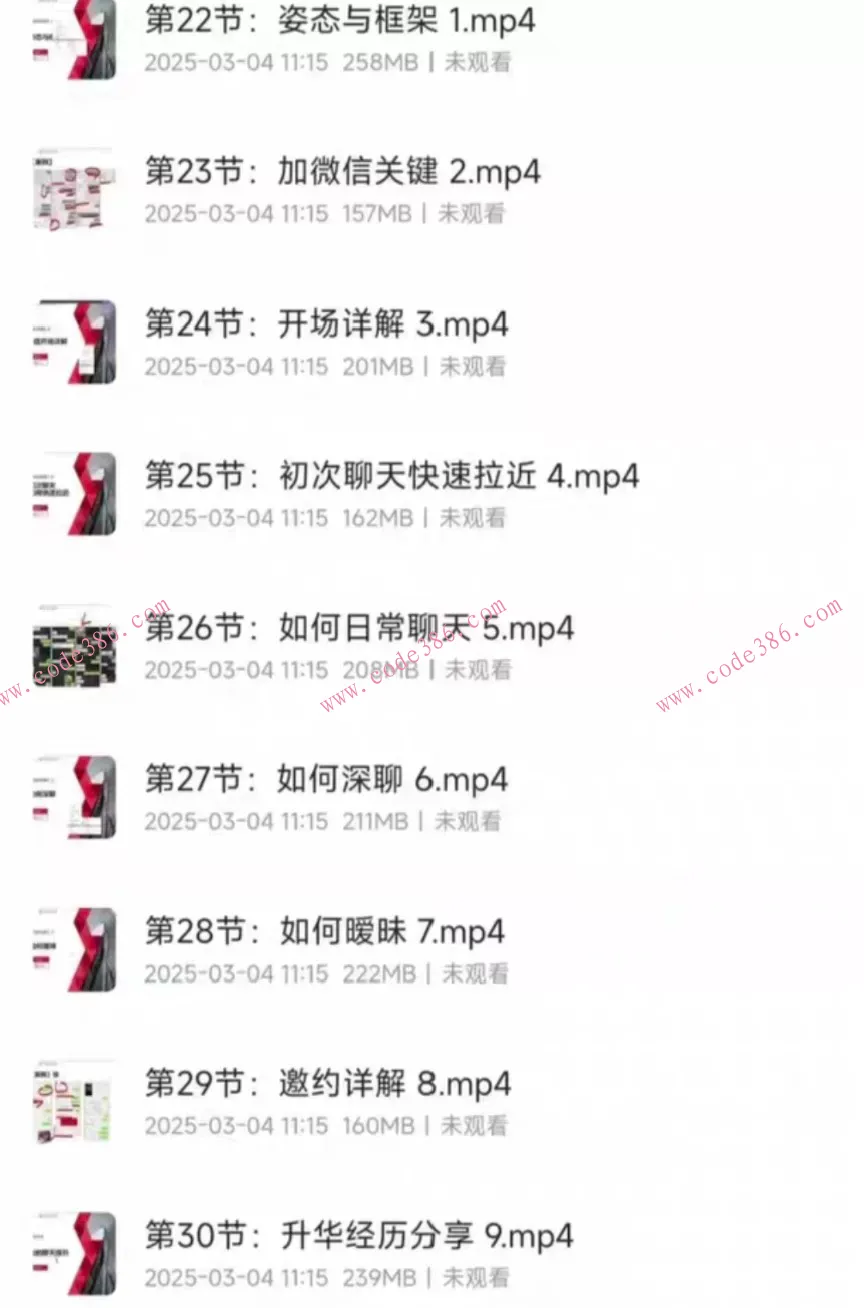Open the 第27节：如何深聊 6.mp4 video
864x1308 pixels.
point(326,780)
